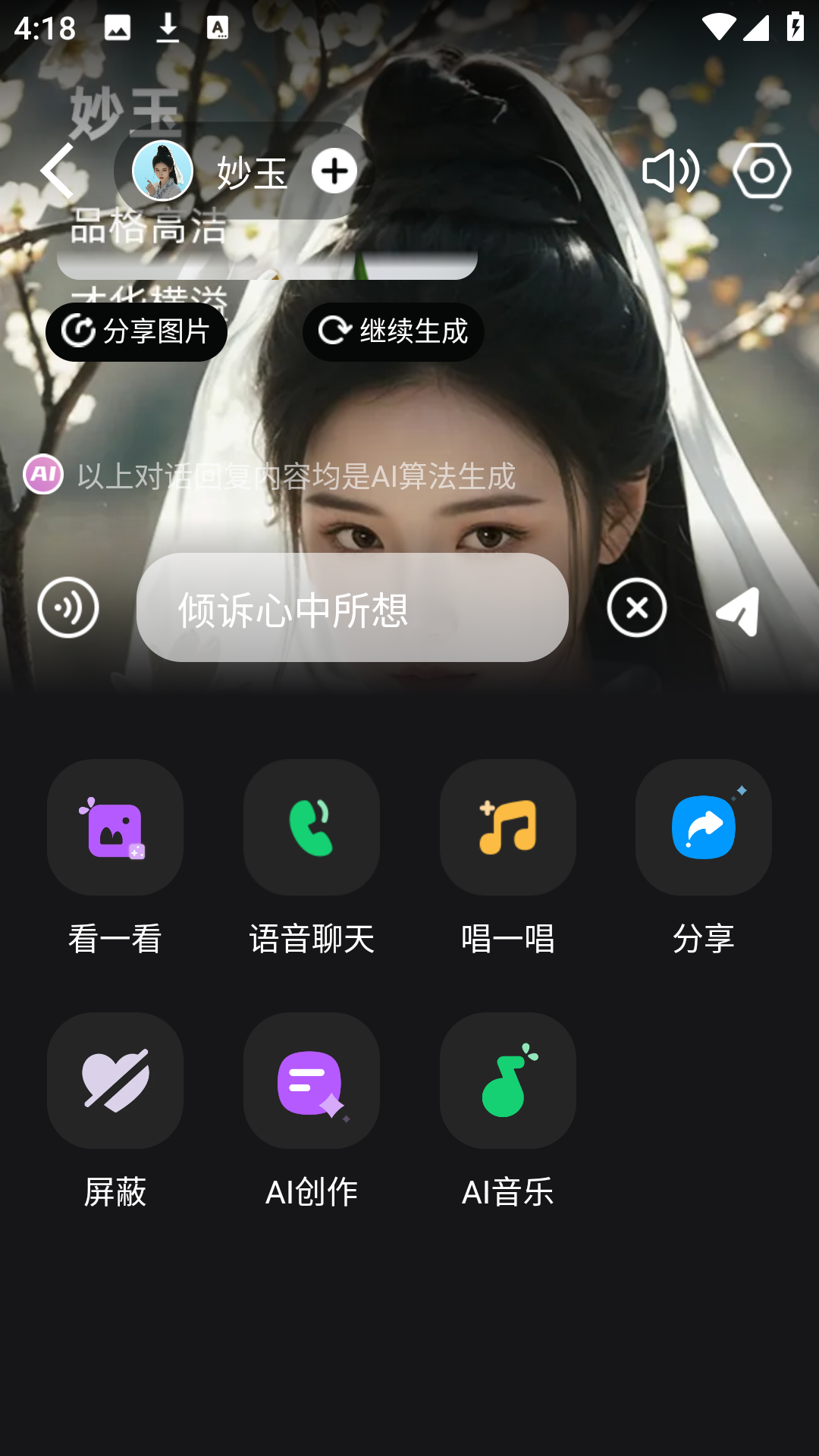
Task: Tap 继续生成 to regenerate content
Action: click(393, 331)
